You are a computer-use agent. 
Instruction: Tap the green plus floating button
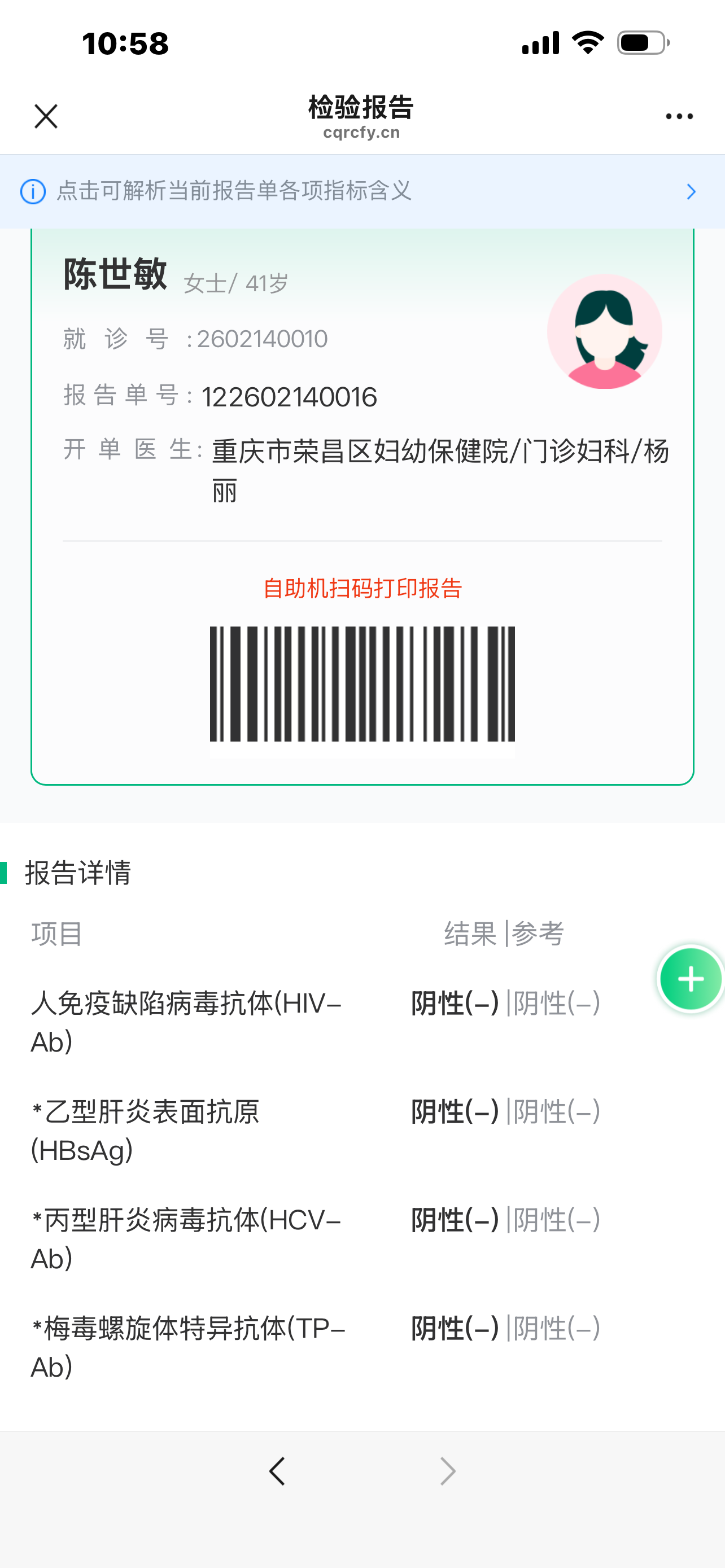pyautogui.click(x=691, y=979)
